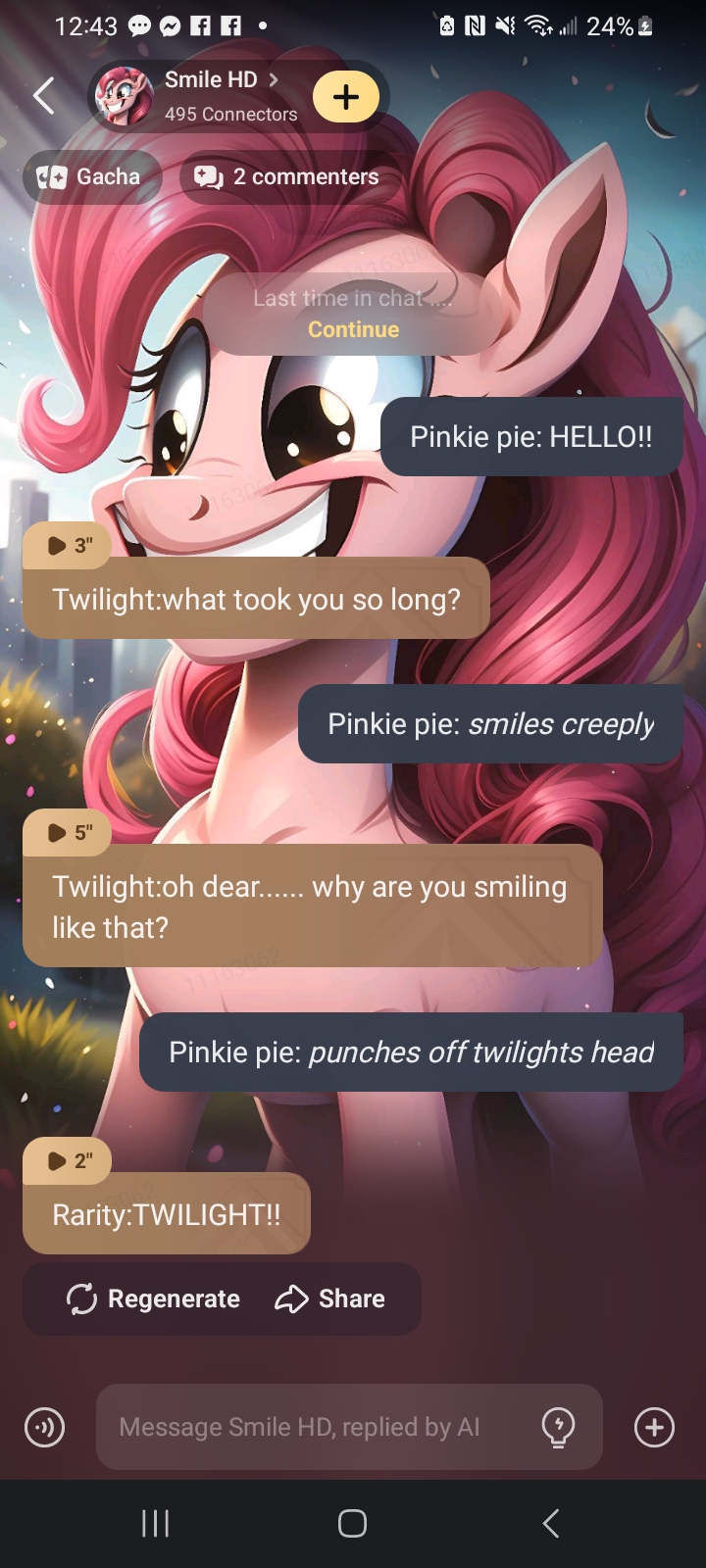Open more options with the circled plus
This screenshot has height=1568, width=706.
tap(654, 1427)
